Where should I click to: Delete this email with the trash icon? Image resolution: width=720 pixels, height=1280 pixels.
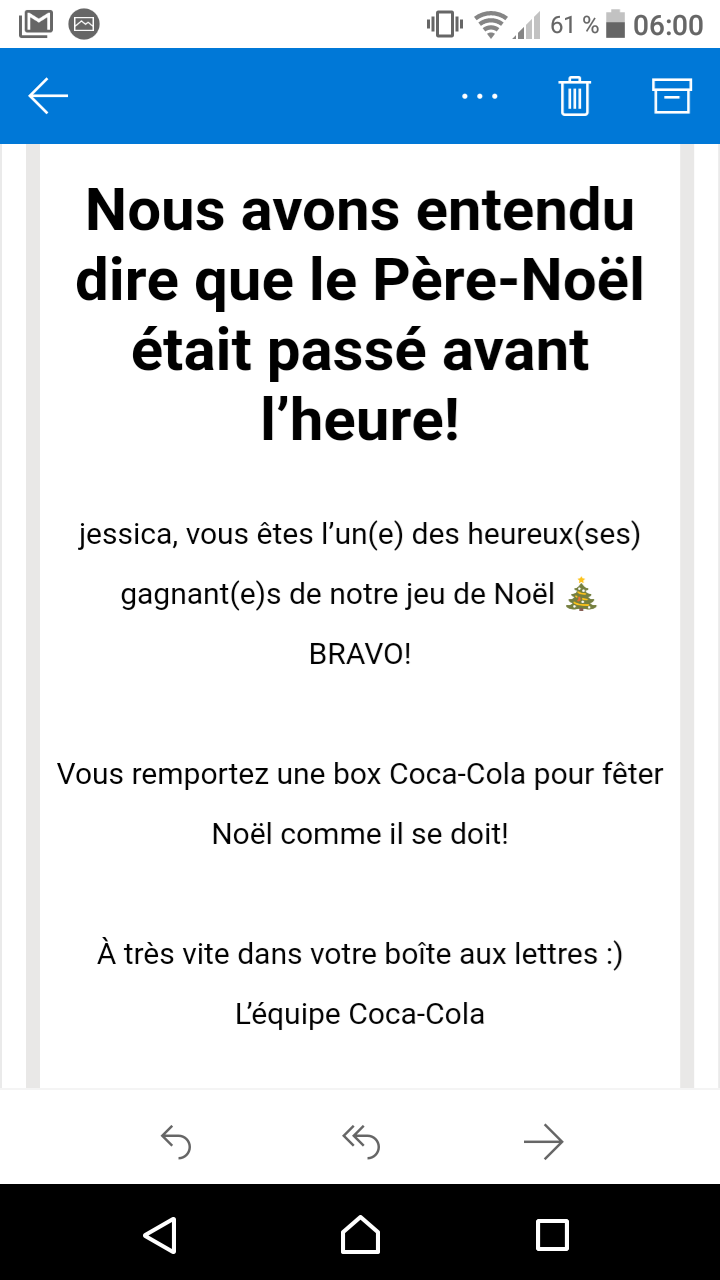[x=575, y=96]
